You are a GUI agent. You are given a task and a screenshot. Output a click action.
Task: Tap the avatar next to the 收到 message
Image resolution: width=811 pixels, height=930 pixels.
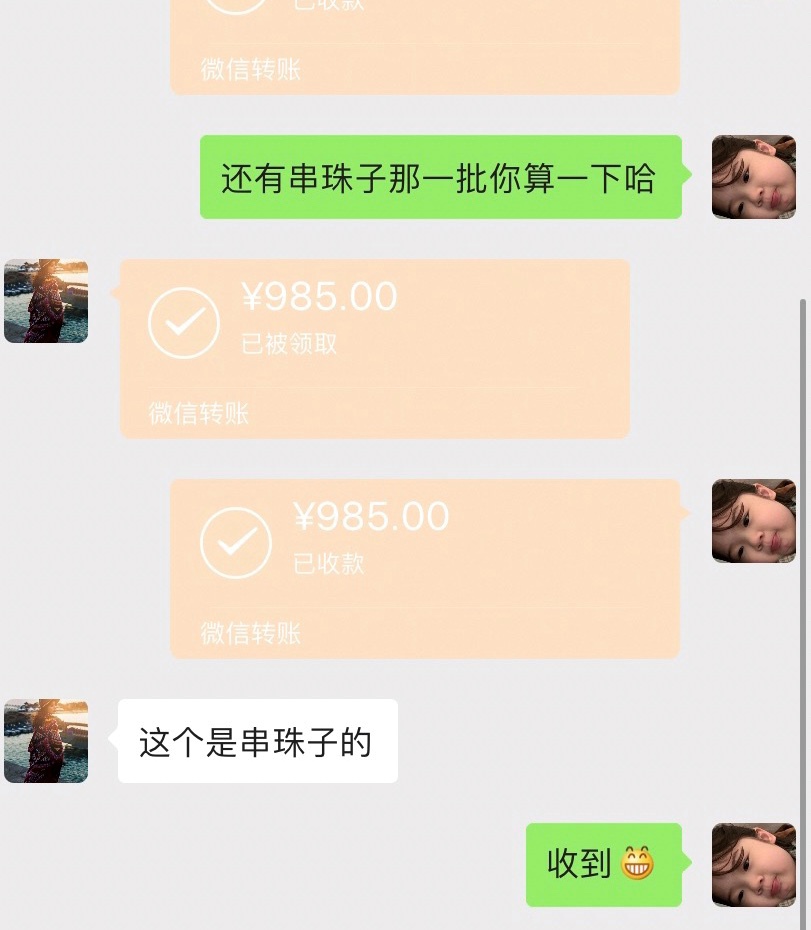[753, 865]
